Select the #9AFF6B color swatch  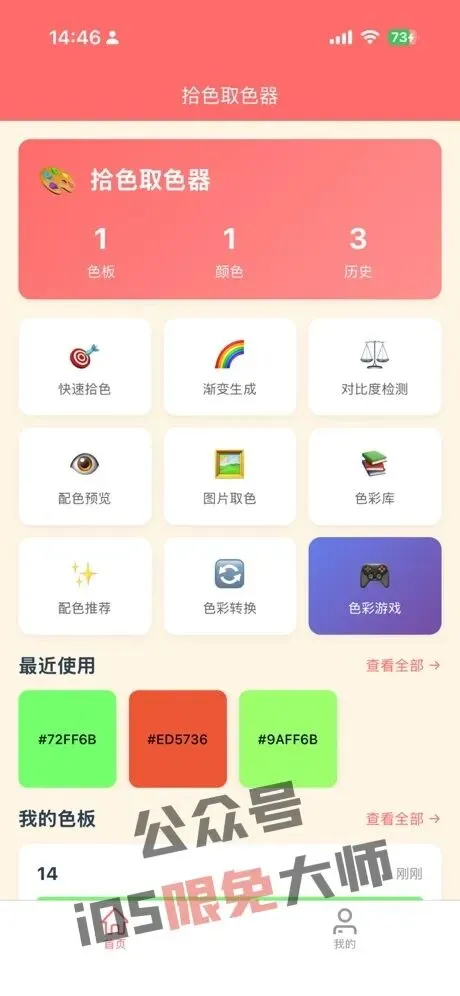[x=288, y=739]
